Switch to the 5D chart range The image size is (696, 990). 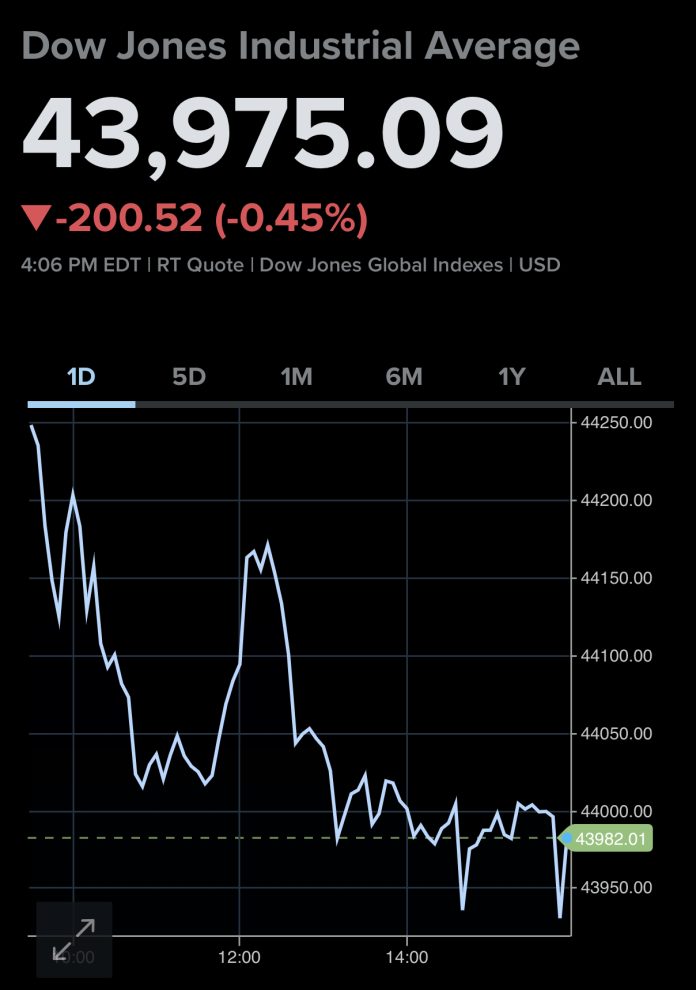pyautogui.click(x=188, y=377)
